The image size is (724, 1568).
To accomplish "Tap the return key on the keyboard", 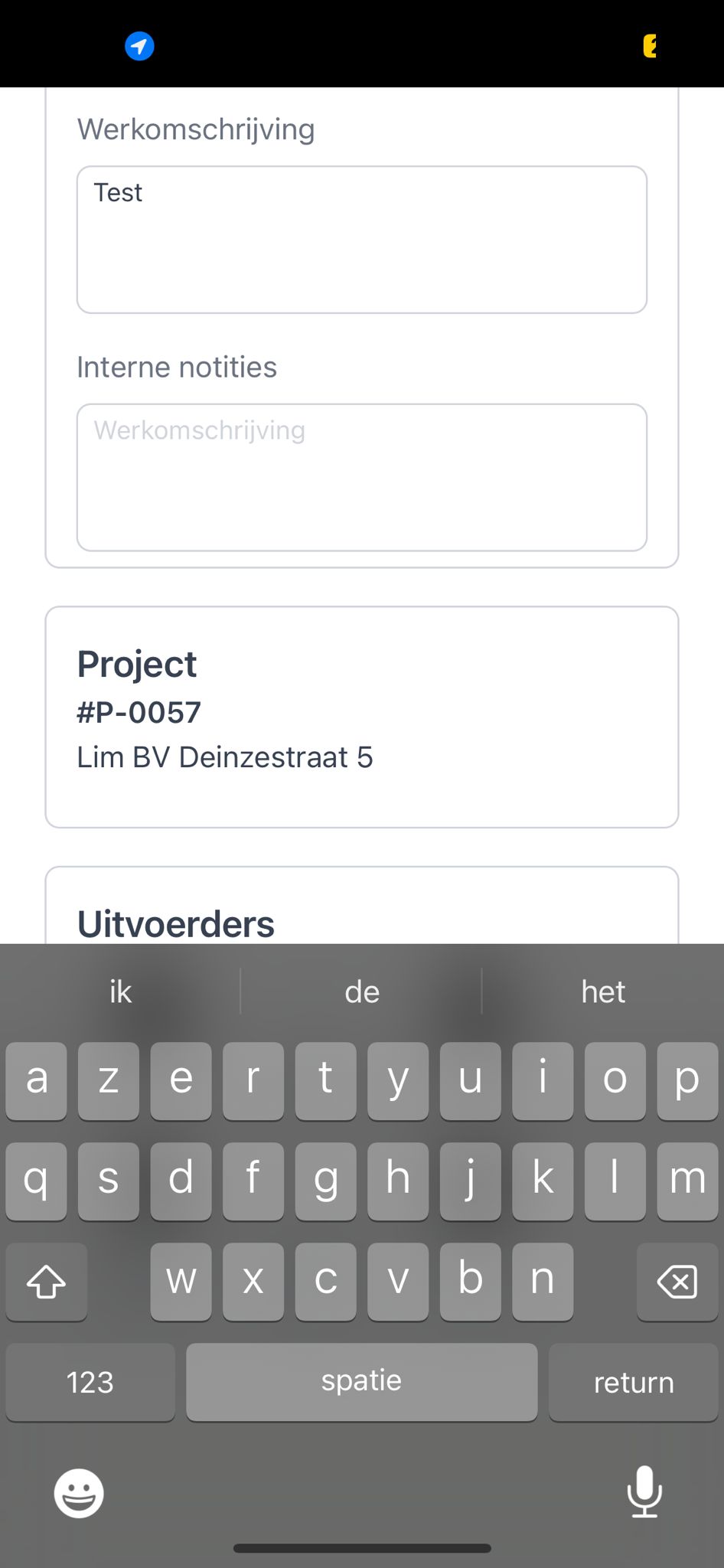I will [633, 1383].
